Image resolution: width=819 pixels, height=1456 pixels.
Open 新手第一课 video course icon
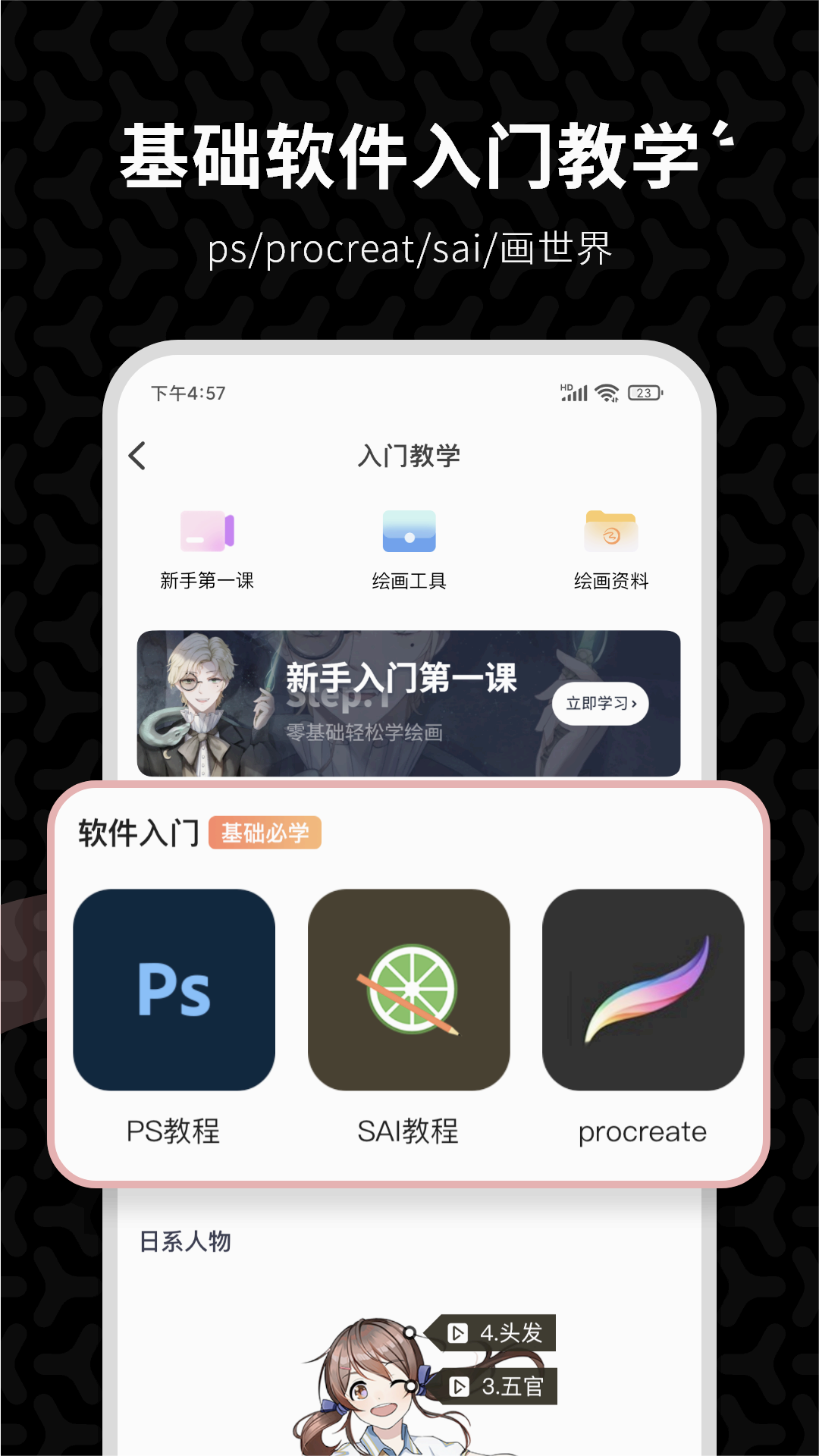point(207,531)
